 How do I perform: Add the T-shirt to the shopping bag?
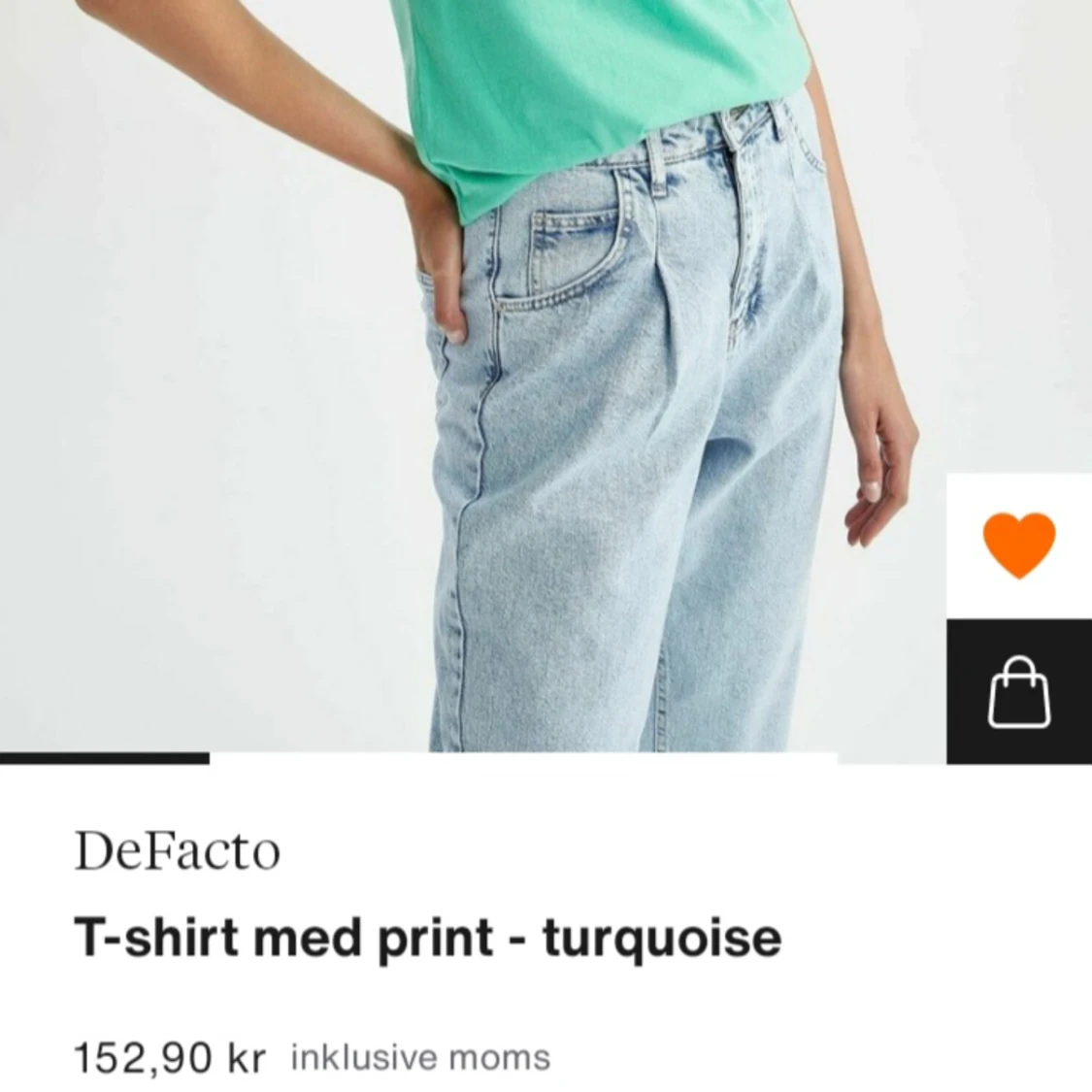(x=1018, y=691)
